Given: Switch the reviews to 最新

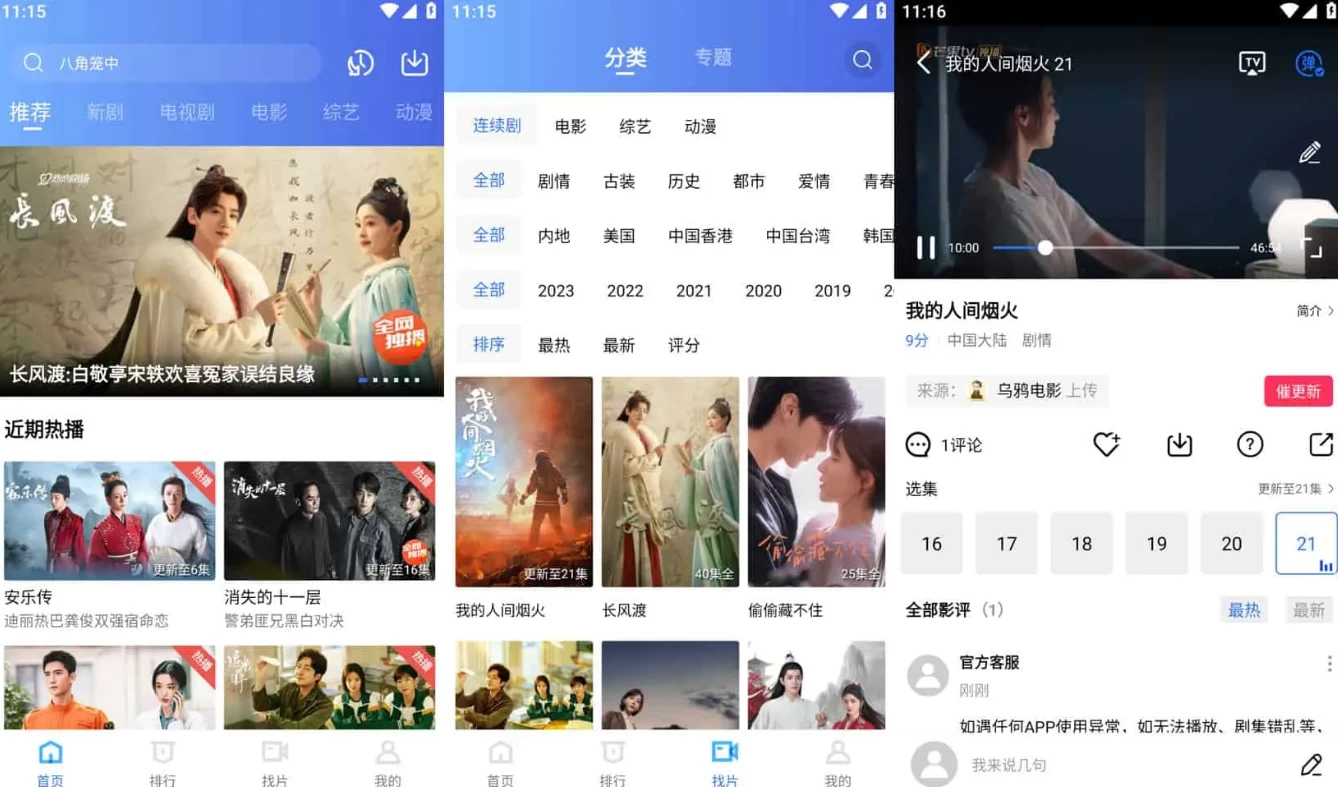Looking at the screenshot, I should point(1308,610).
